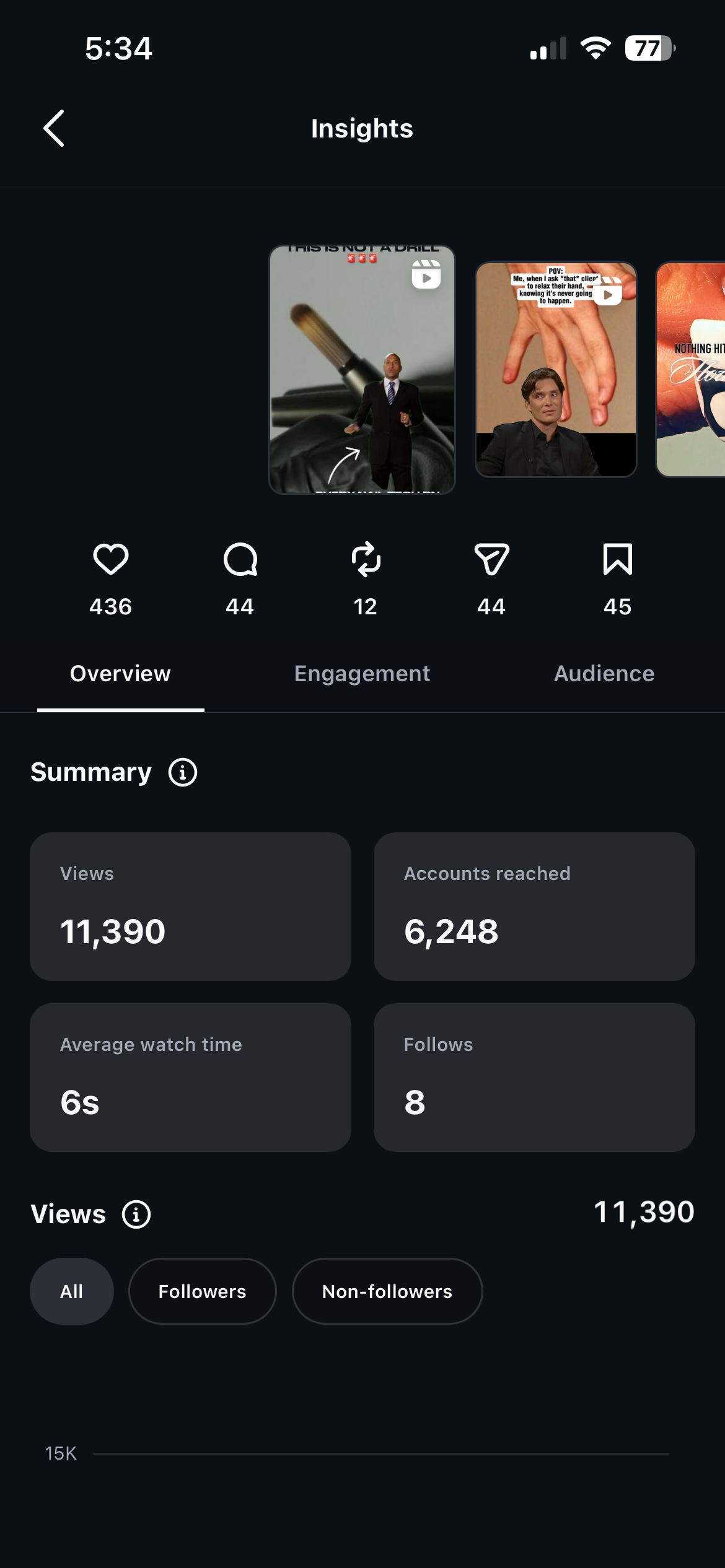Screen dimensions: 725x1568
Task: Switch to the Audience tab
Action: pyautogui.click(x=604, y=673)
